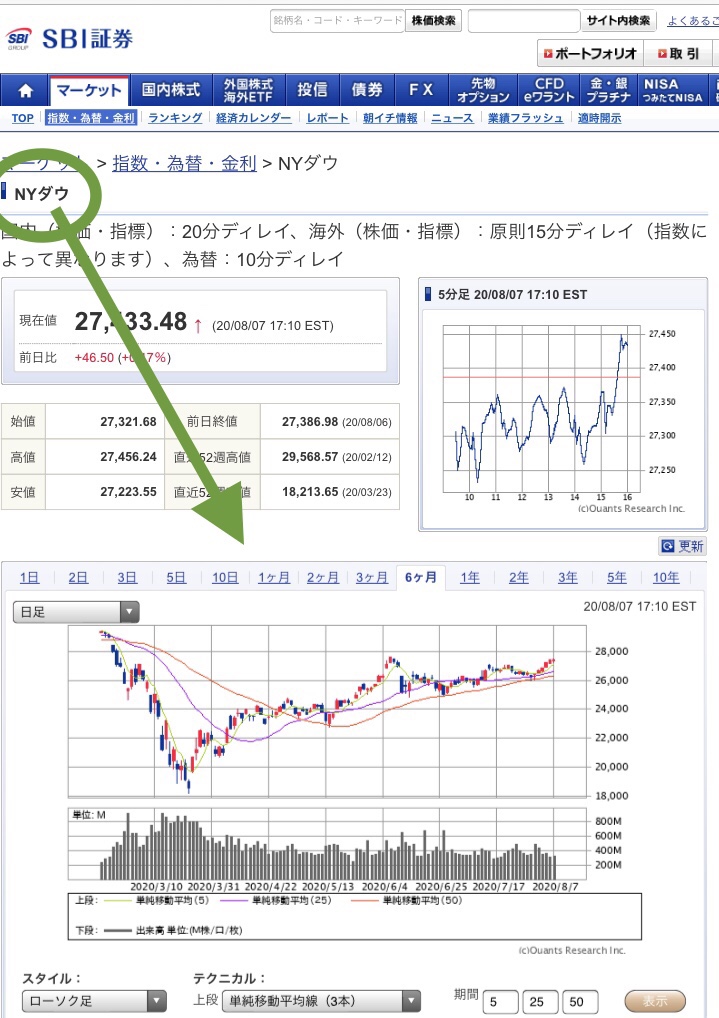Switch chart range to 1年
Screen dimensions: 719x1018
469,577
